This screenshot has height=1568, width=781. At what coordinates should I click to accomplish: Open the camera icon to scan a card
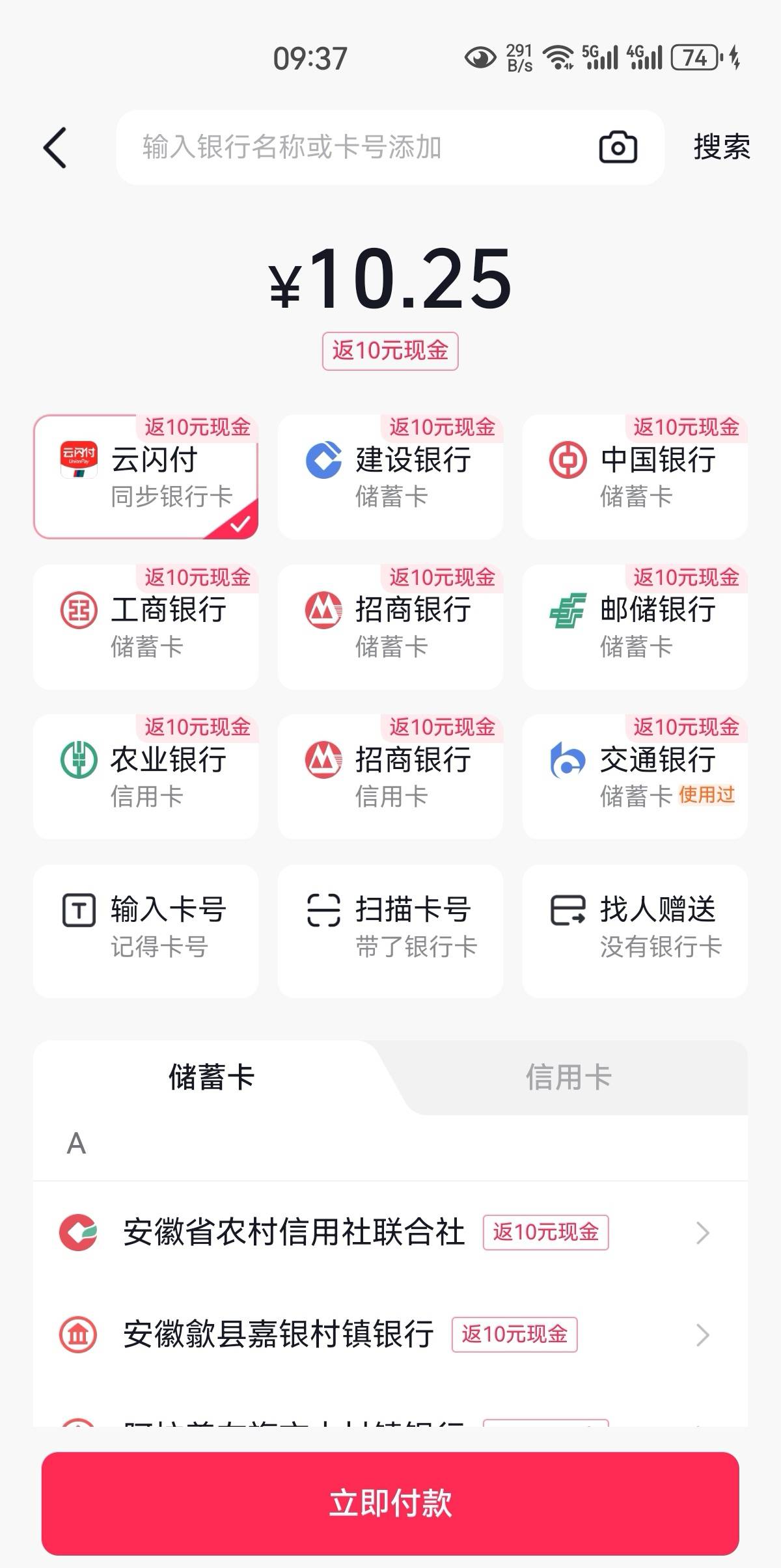(618, 148)
